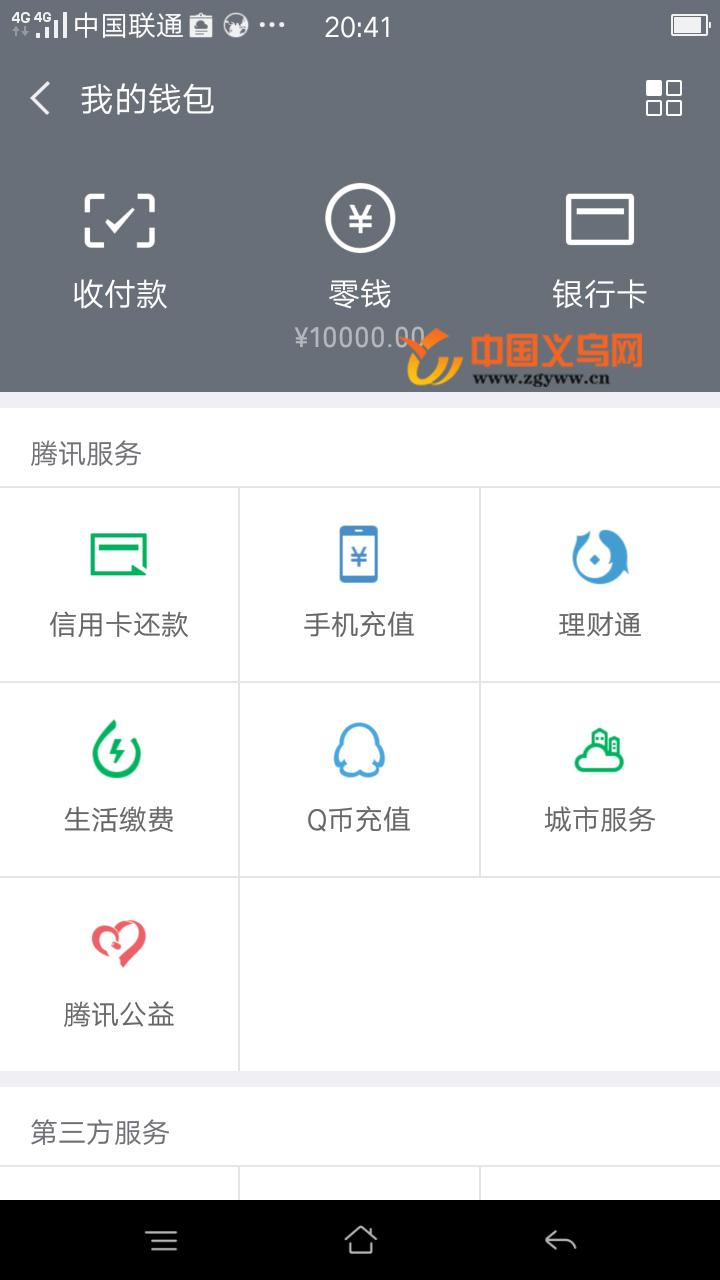Tap the system home button

(x=360, y=1240)
